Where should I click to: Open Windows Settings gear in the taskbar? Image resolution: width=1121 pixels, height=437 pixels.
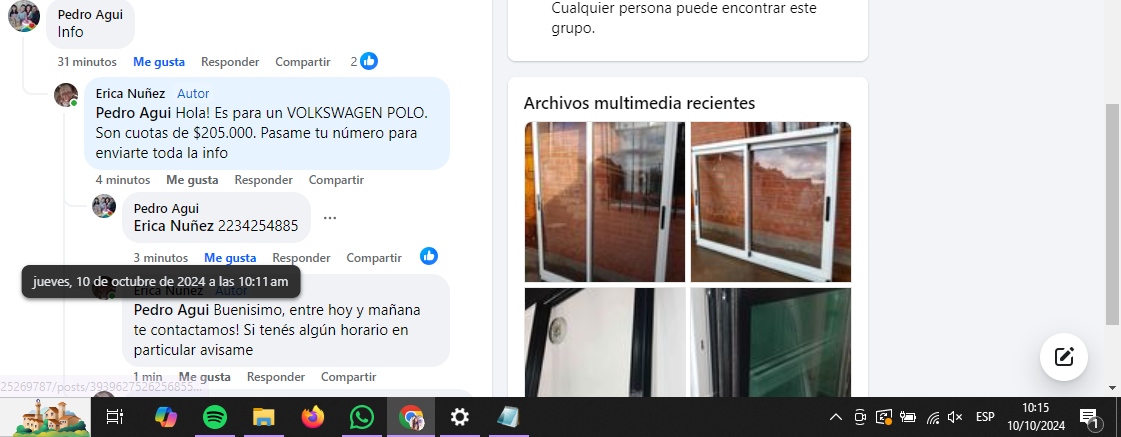tap(459, 417)
